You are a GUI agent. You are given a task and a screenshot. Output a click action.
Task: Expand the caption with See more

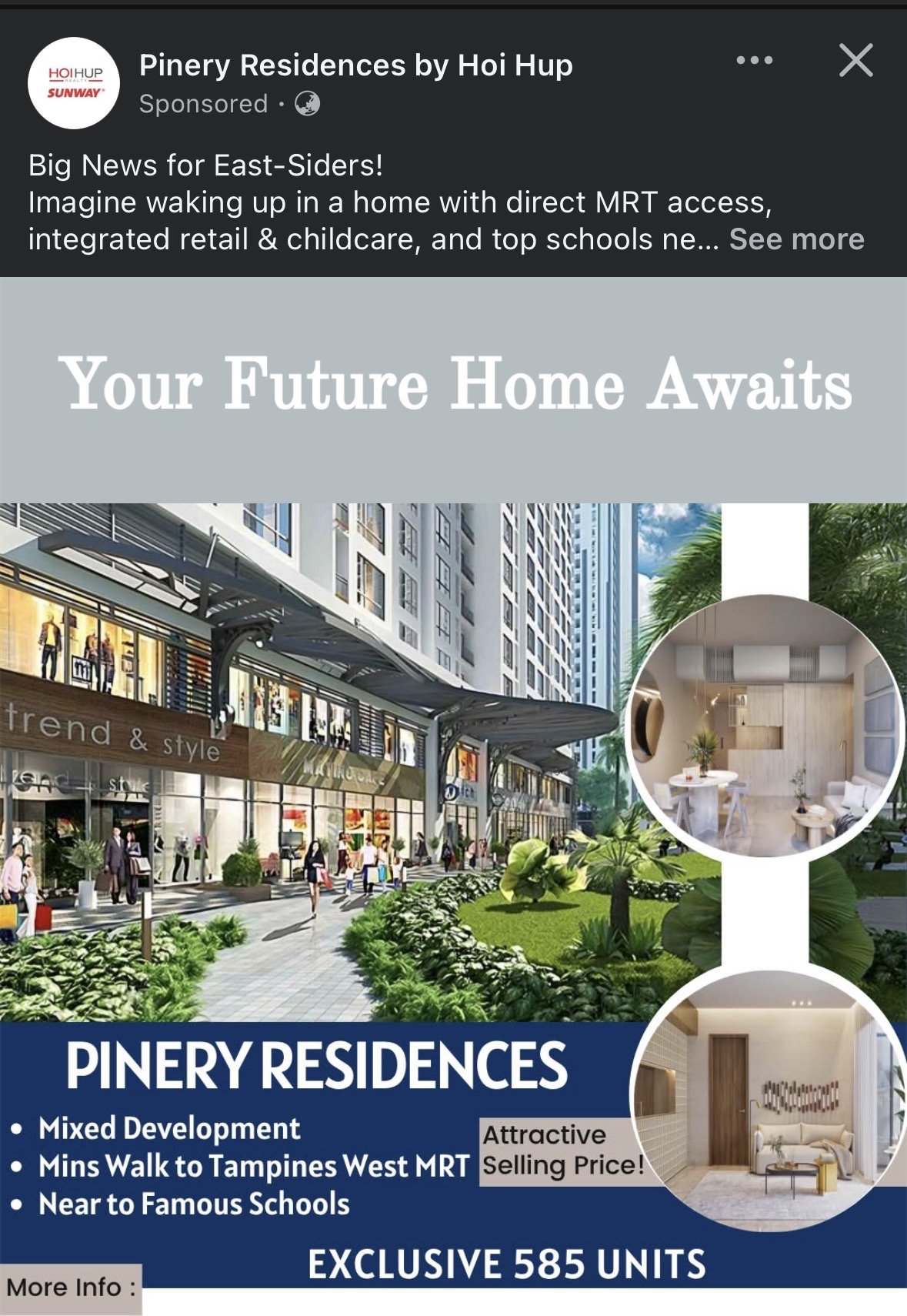click(796, 239)
